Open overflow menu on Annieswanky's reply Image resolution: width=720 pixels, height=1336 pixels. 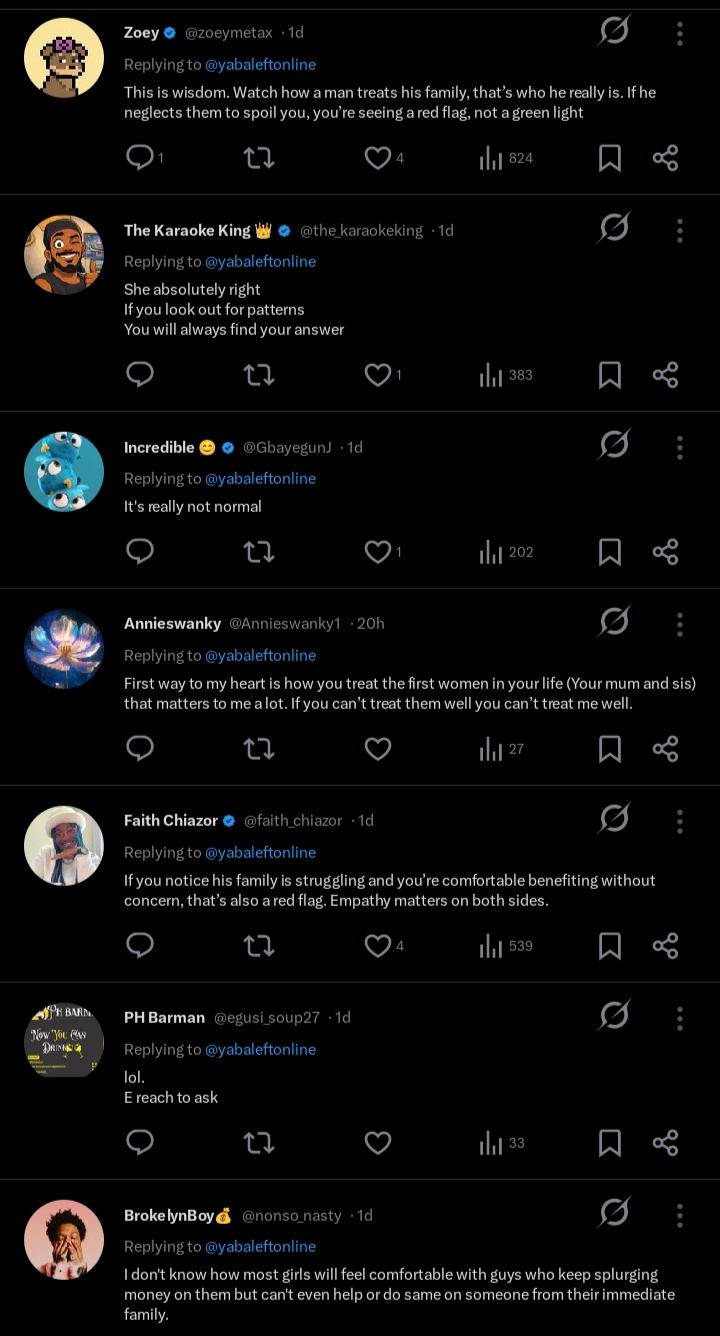(679, 625)
